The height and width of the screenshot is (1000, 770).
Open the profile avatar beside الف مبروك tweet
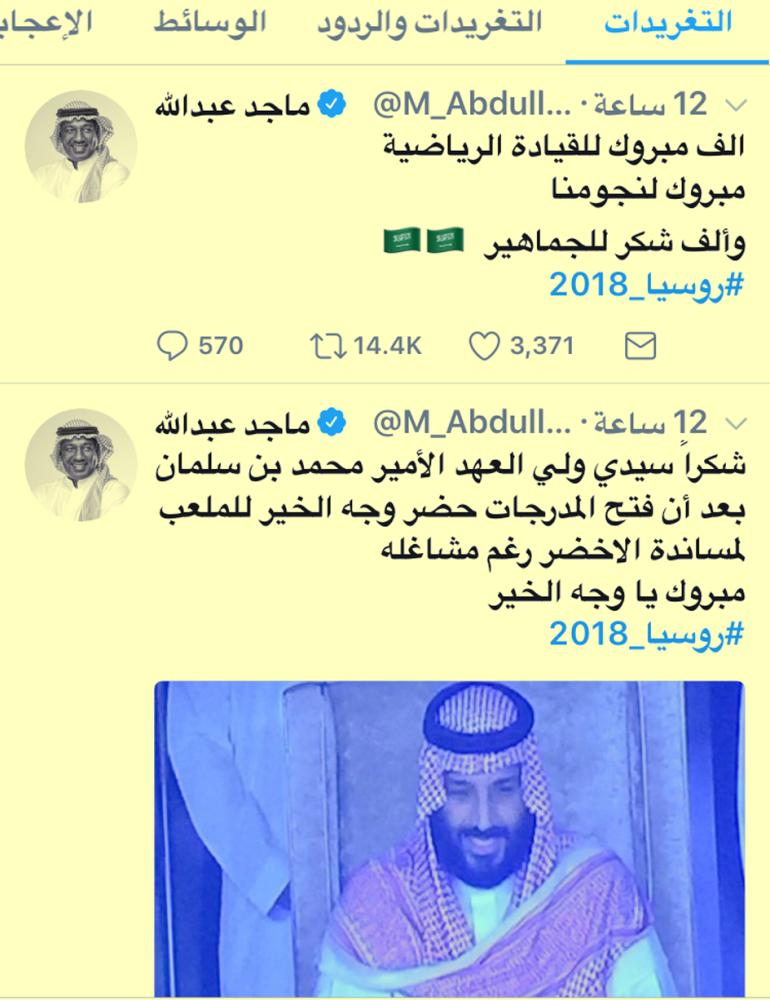point(94,152)
